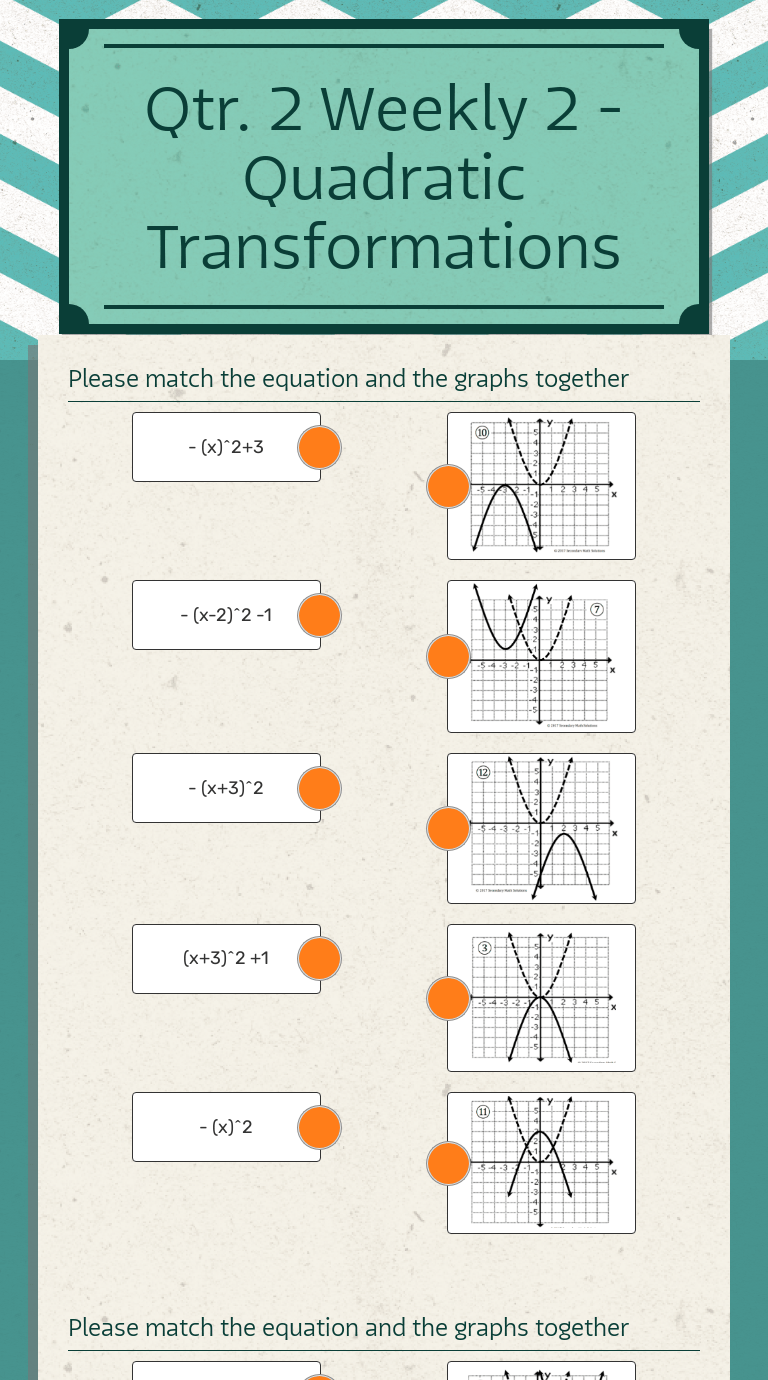This screenshot has width=768, height=1380.
Task: Choose the connector dot beside - (x)^2
Action: 320,1127
